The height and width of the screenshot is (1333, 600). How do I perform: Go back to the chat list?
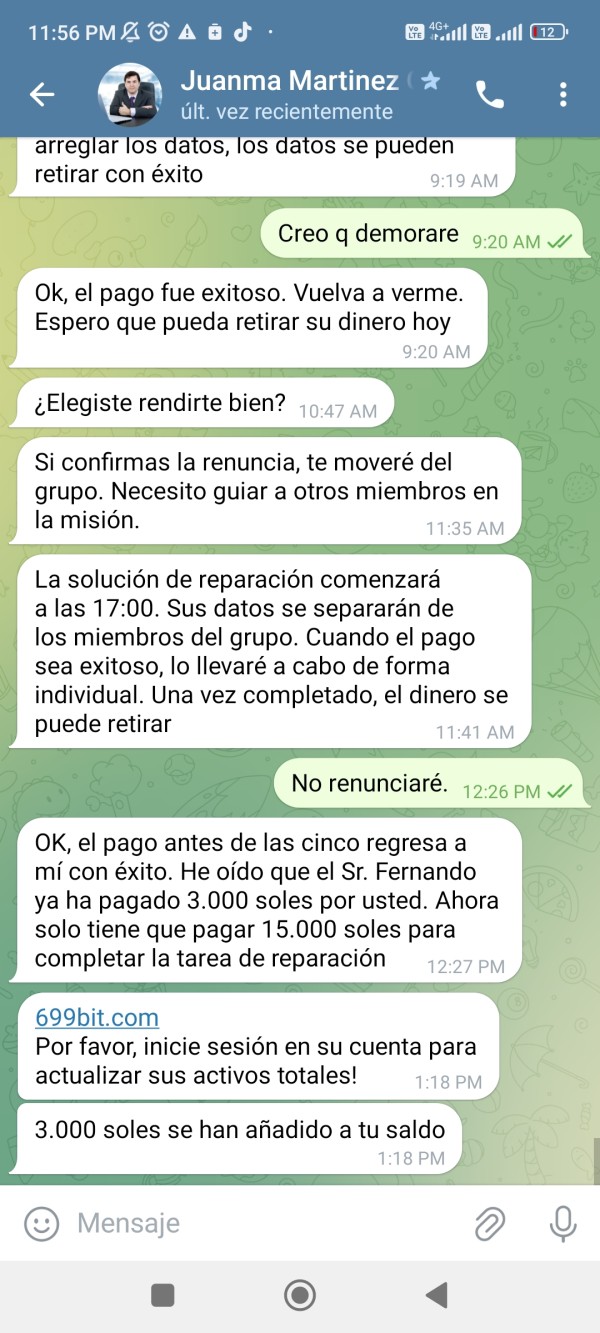click(42, 95)
